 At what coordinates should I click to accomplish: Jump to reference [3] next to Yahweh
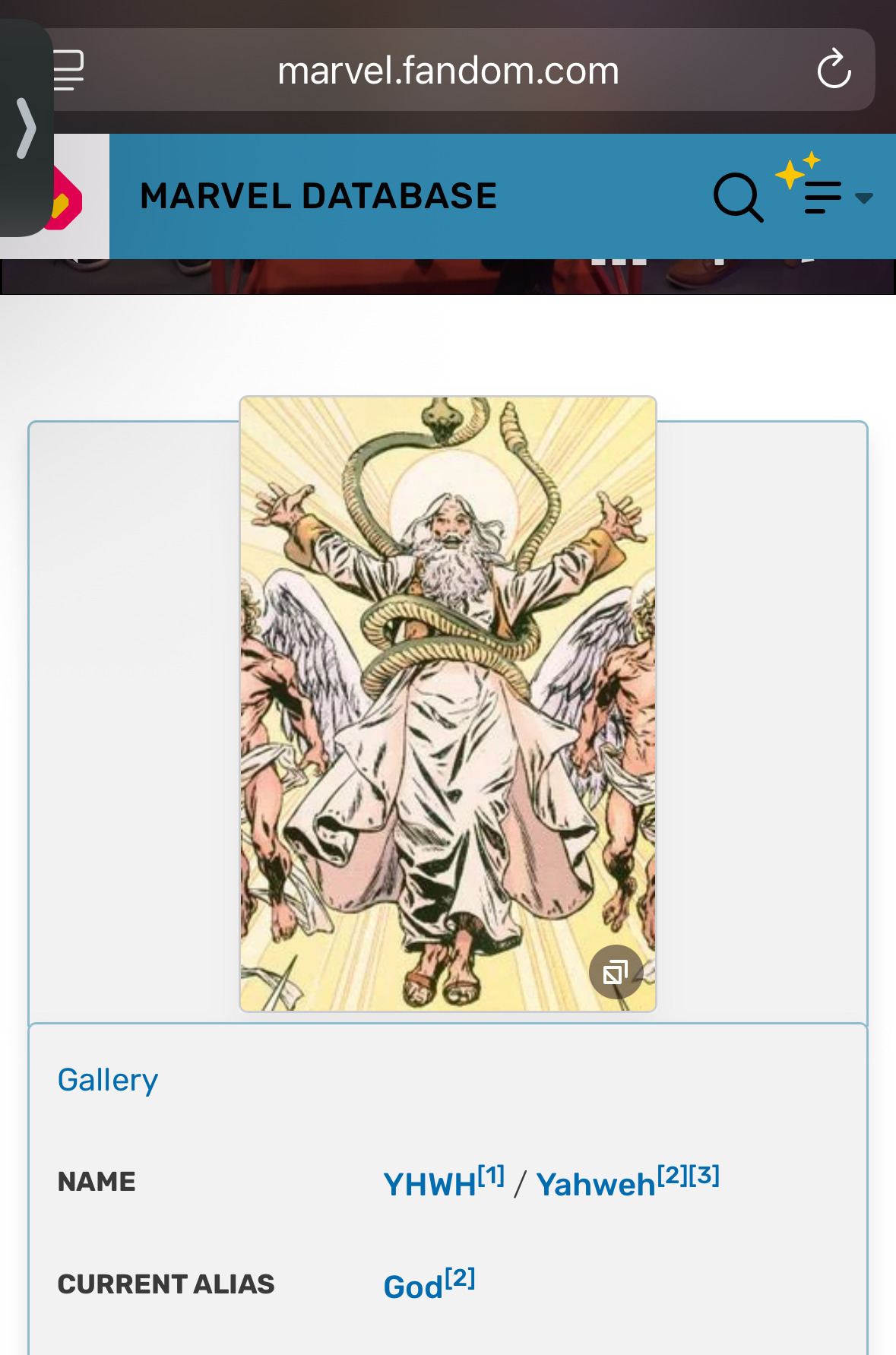[704, 1176]
